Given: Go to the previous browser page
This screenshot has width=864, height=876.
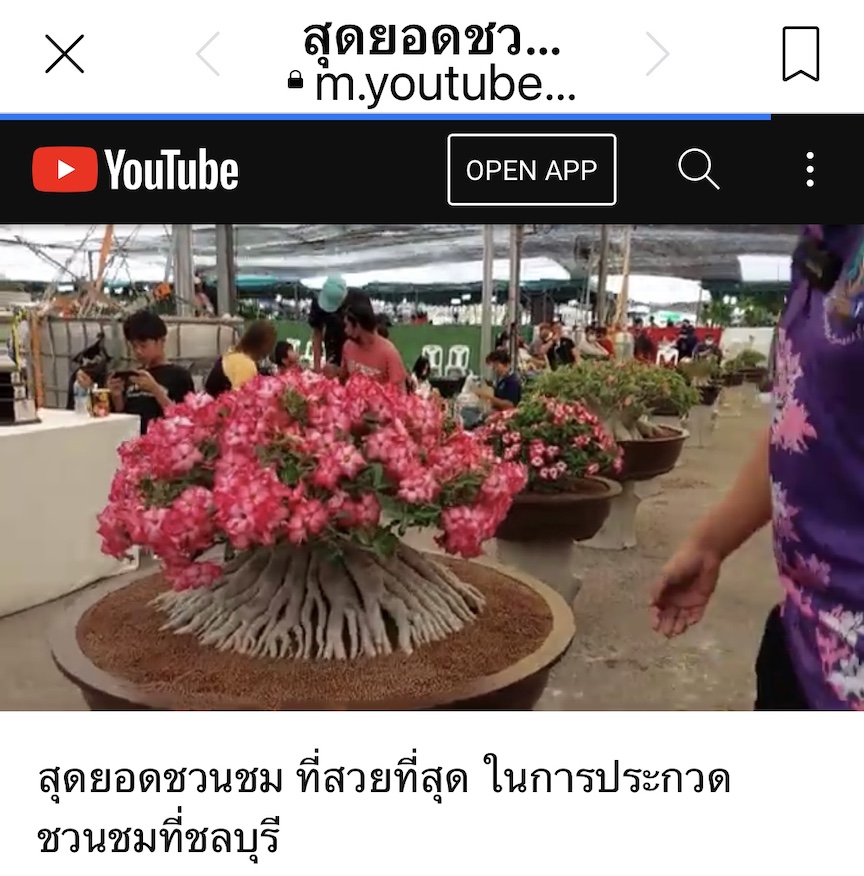Looking at the screenshot, I should coord(208,54).
